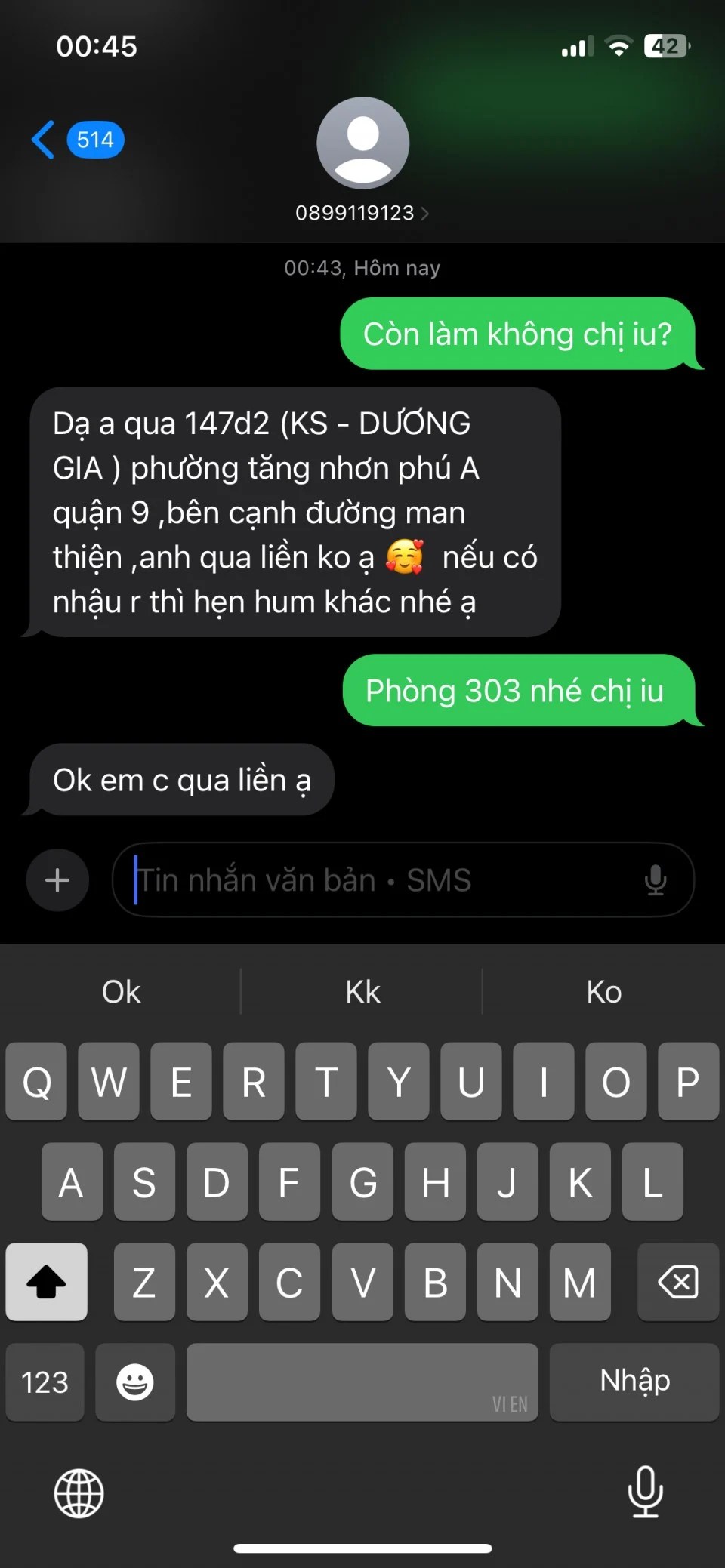The width and height of the screenshot is (725, 1568).
Task: Open the plus attachments menu
Action: coord(57,879)
